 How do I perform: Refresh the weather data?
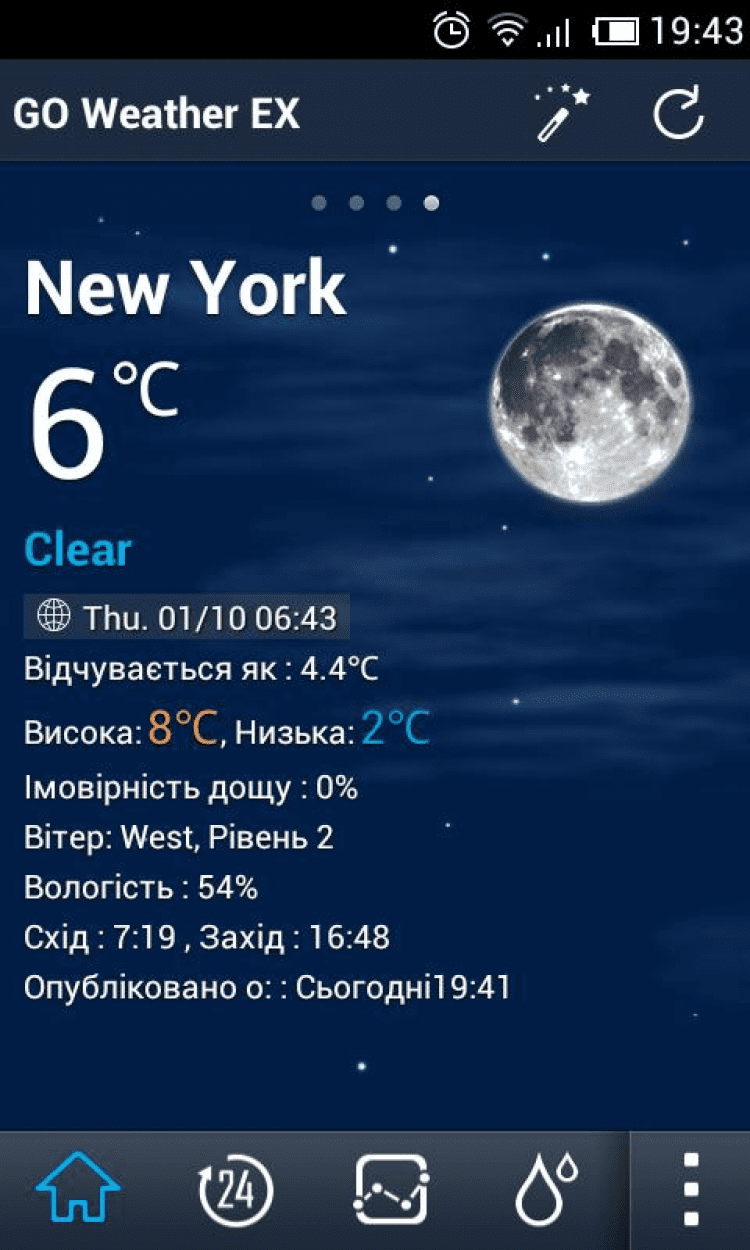(x=679, y=113)
